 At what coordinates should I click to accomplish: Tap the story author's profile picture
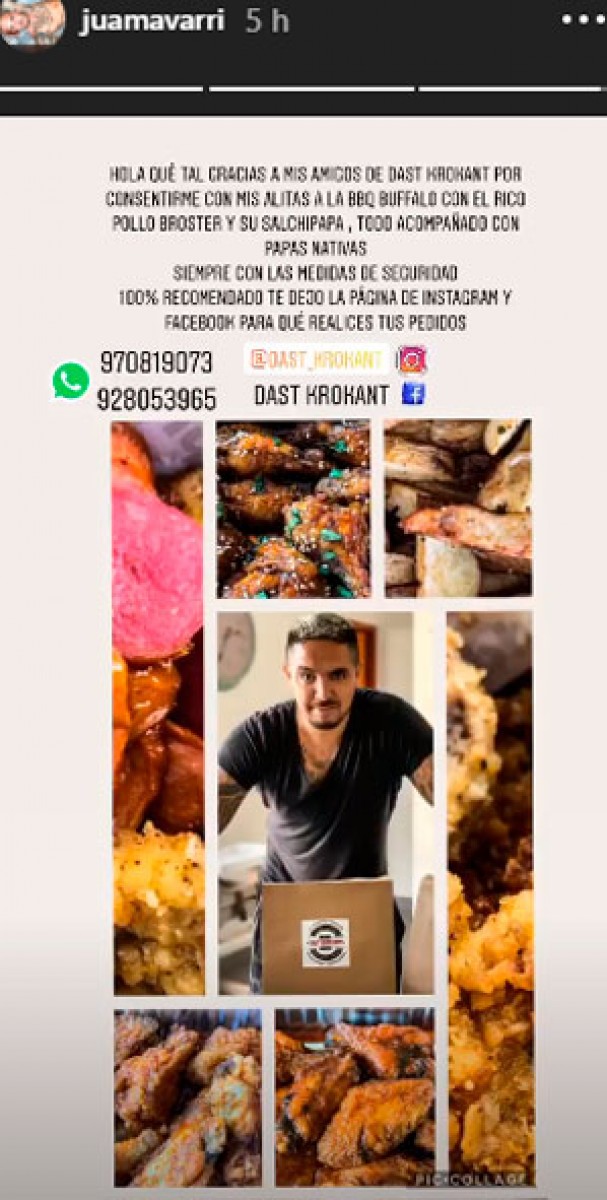pos(32,22)
